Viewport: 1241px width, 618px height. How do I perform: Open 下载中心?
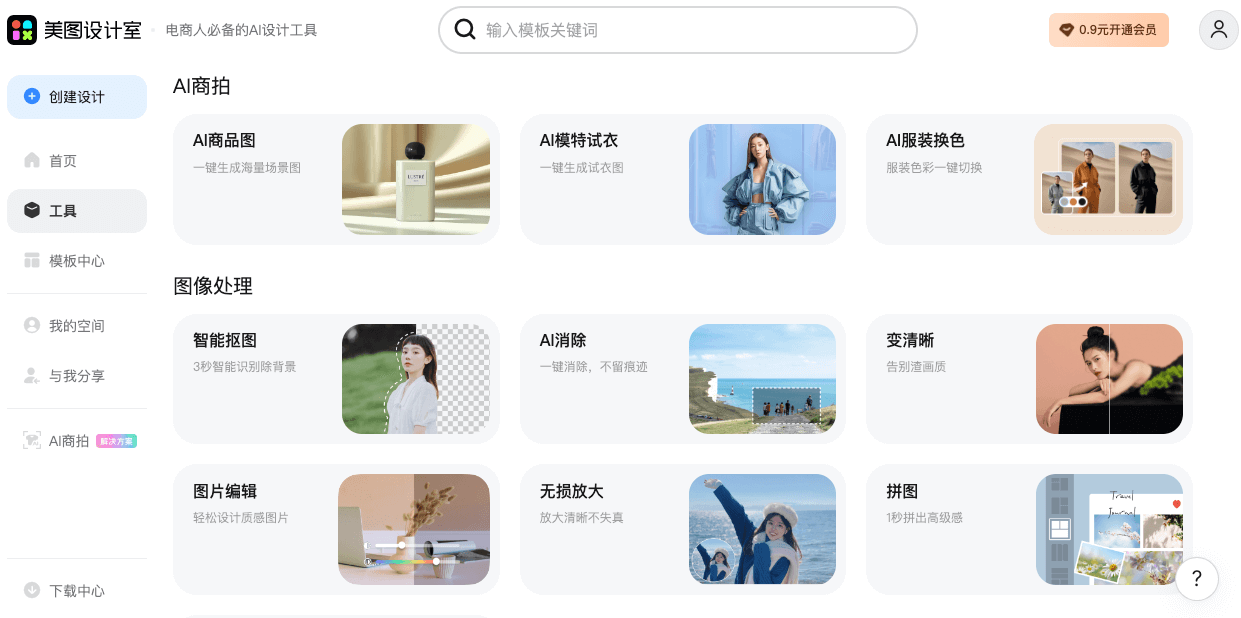point(77,591)
